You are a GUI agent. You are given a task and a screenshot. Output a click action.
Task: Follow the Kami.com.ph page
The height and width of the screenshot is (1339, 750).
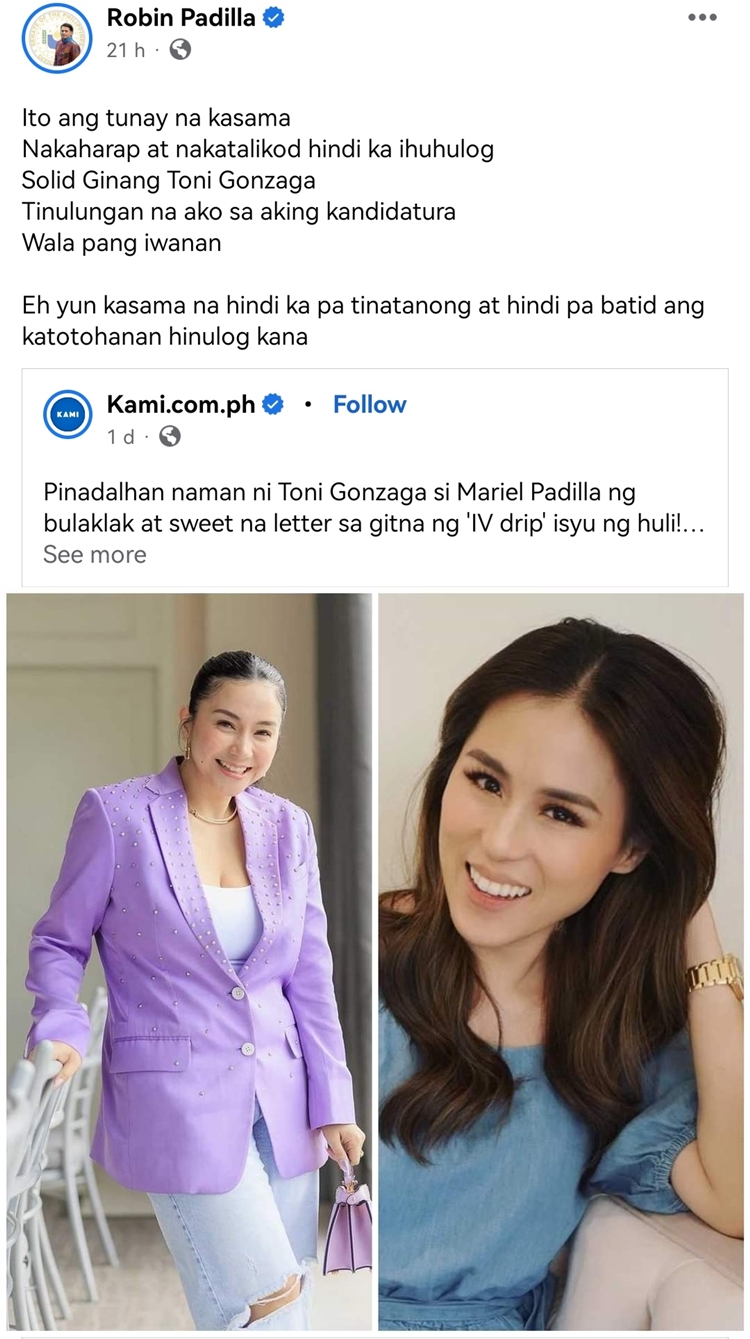369,404
